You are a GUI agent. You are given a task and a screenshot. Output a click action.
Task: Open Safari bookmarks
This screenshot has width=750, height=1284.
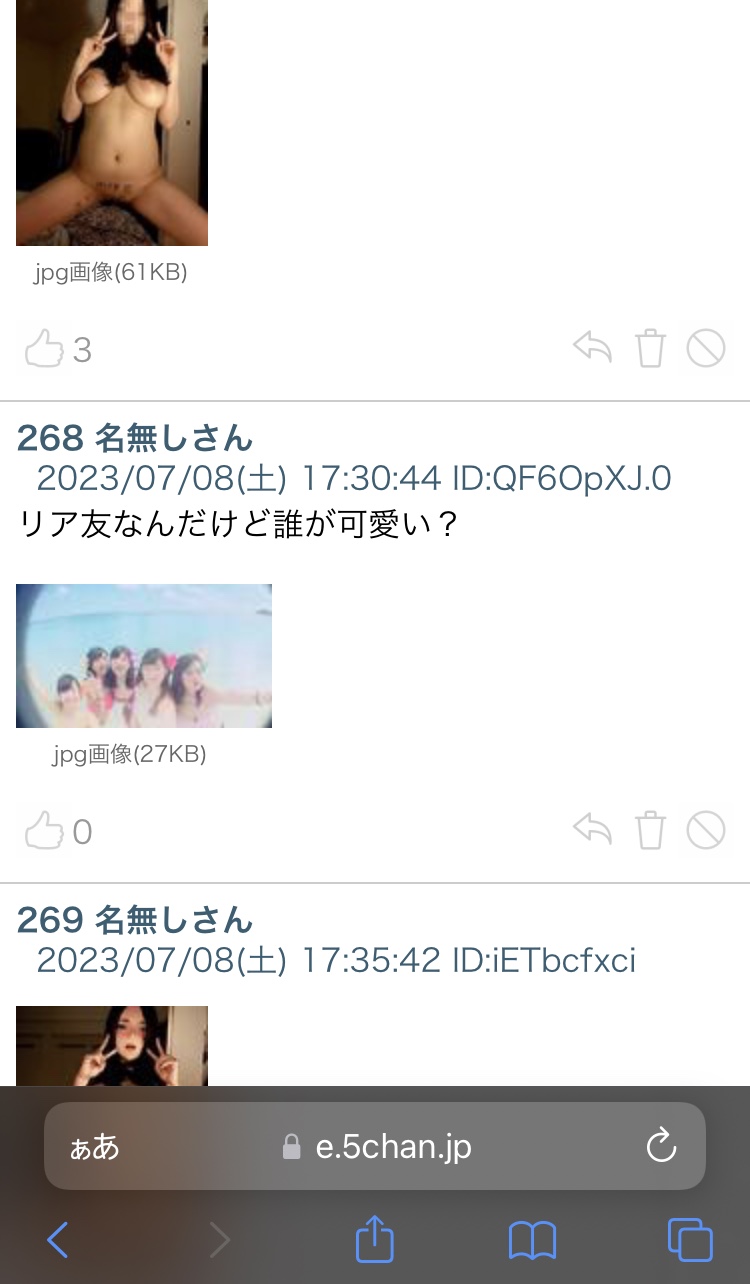(532, 1241)
